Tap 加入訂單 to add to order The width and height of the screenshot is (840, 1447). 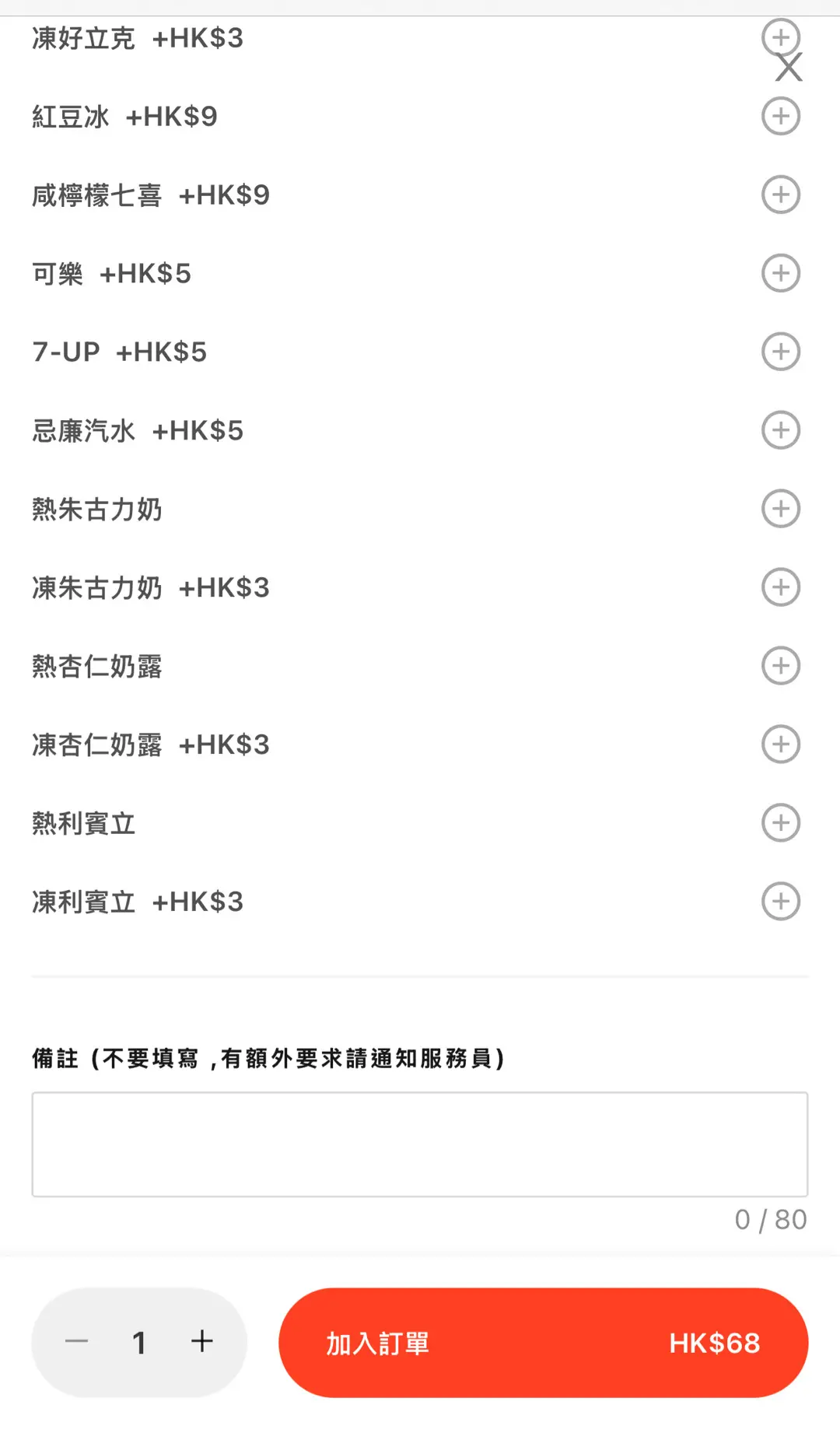pyautogui.click(x=543, y=1343)
